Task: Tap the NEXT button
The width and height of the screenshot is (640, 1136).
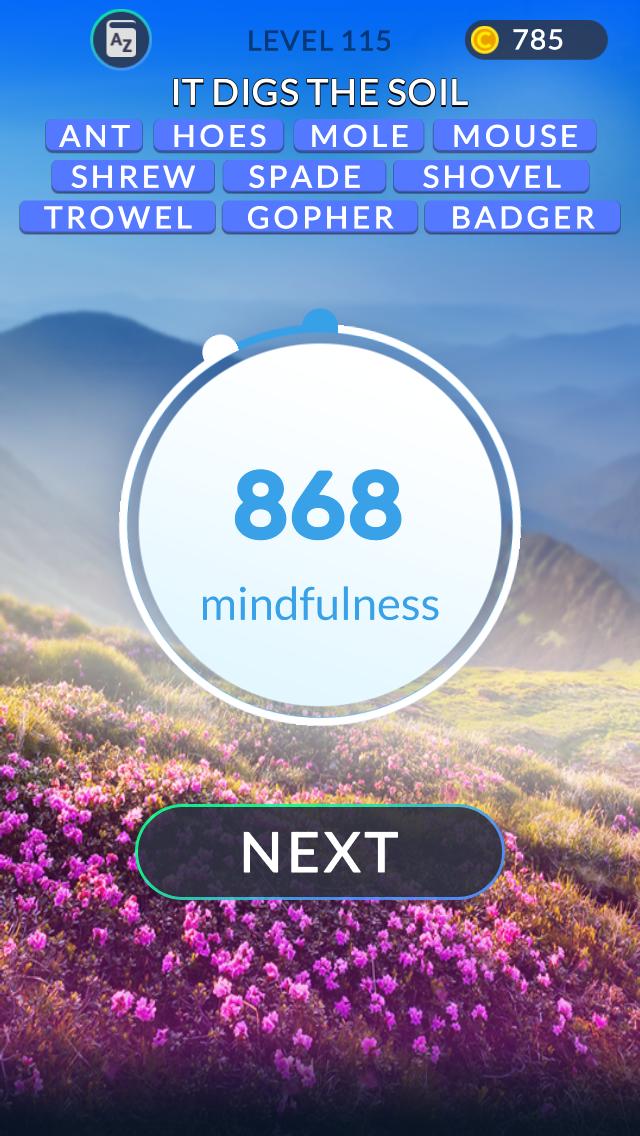Action: tap(320, 851)
